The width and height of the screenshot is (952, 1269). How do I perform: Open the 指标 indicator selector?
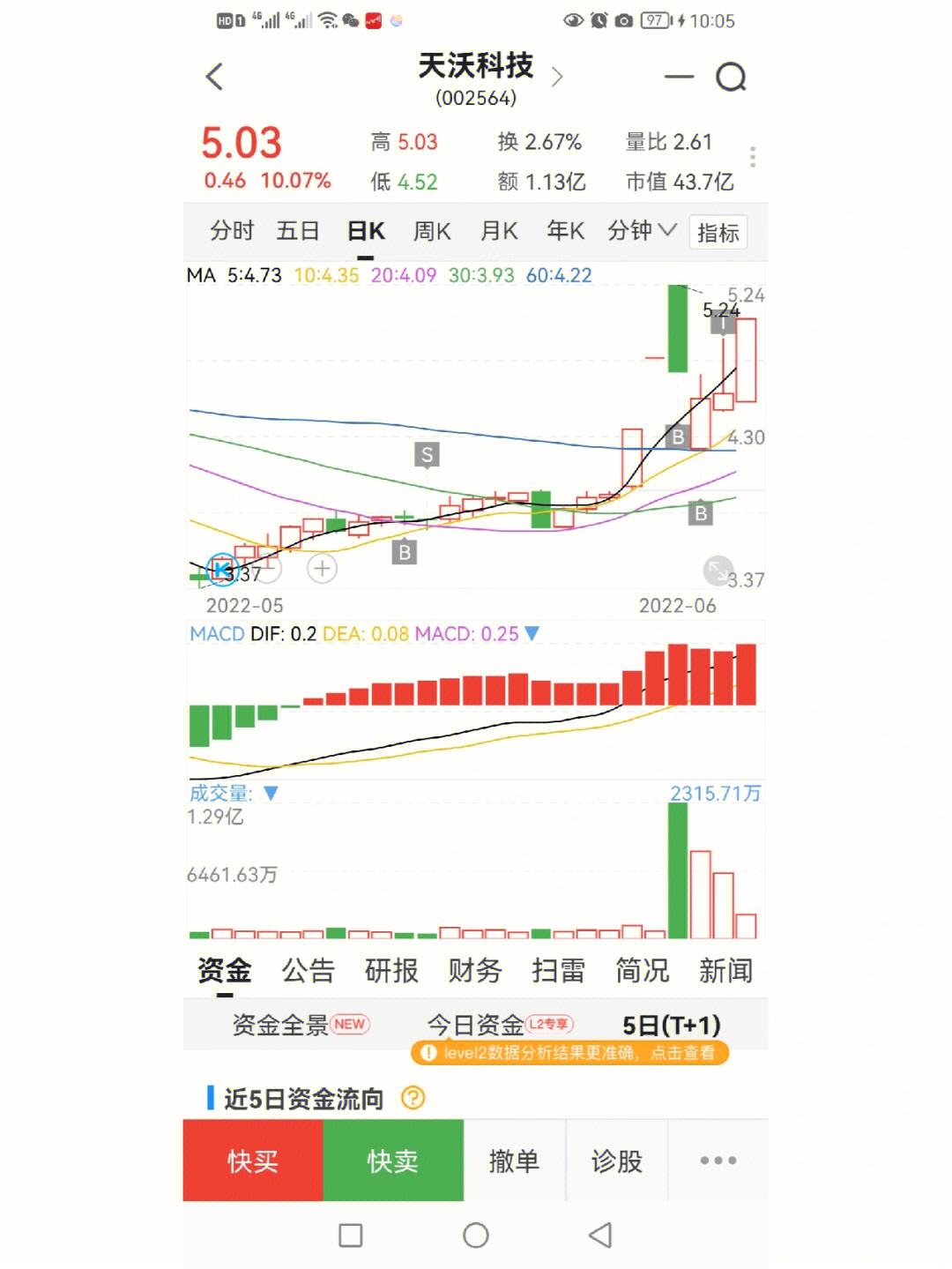pyautogui.click(x=718, y=230)
